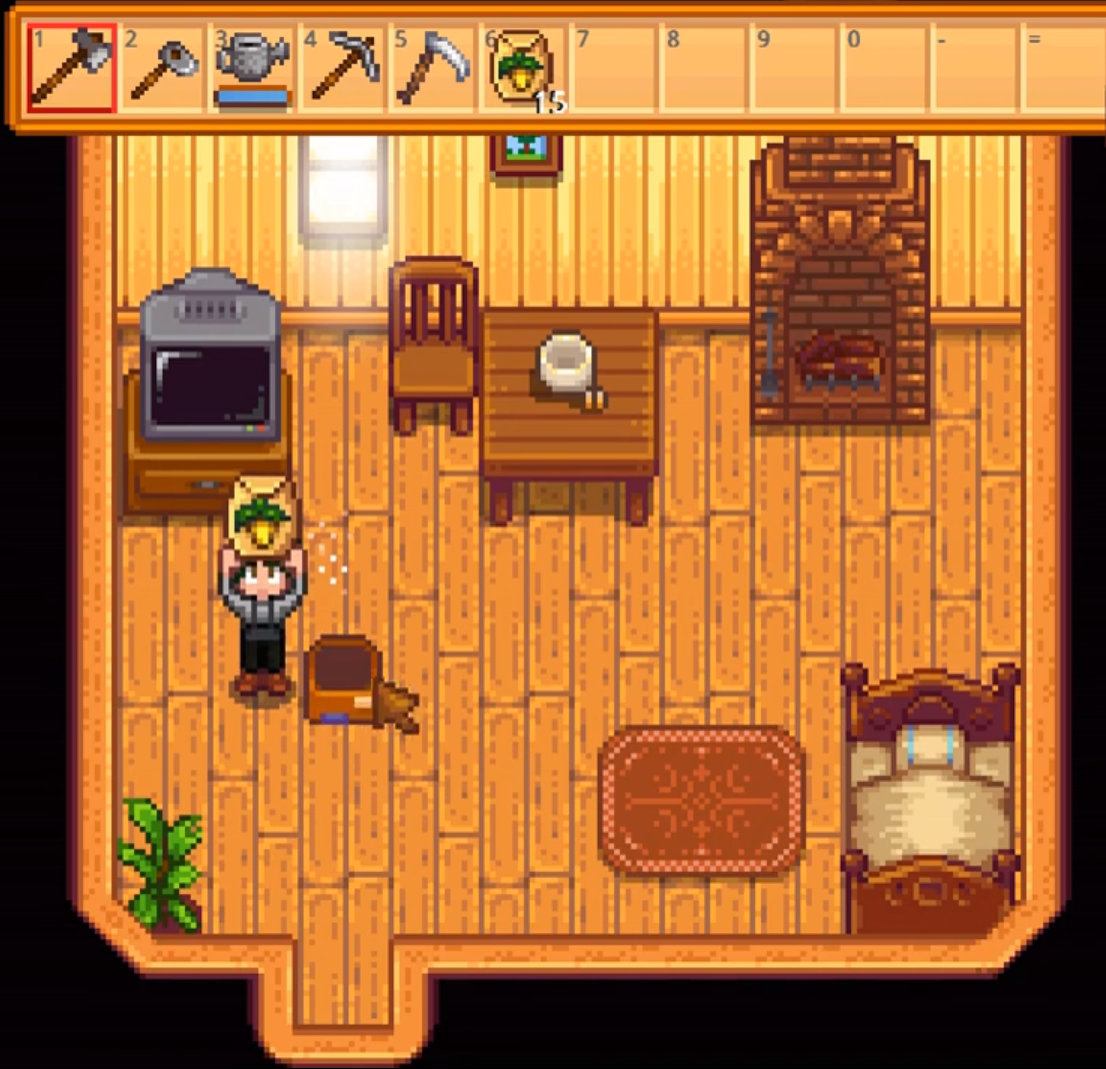1106x1069 pixels.
Task: Select empty toolbar slot 8
Action: [701, 67]
